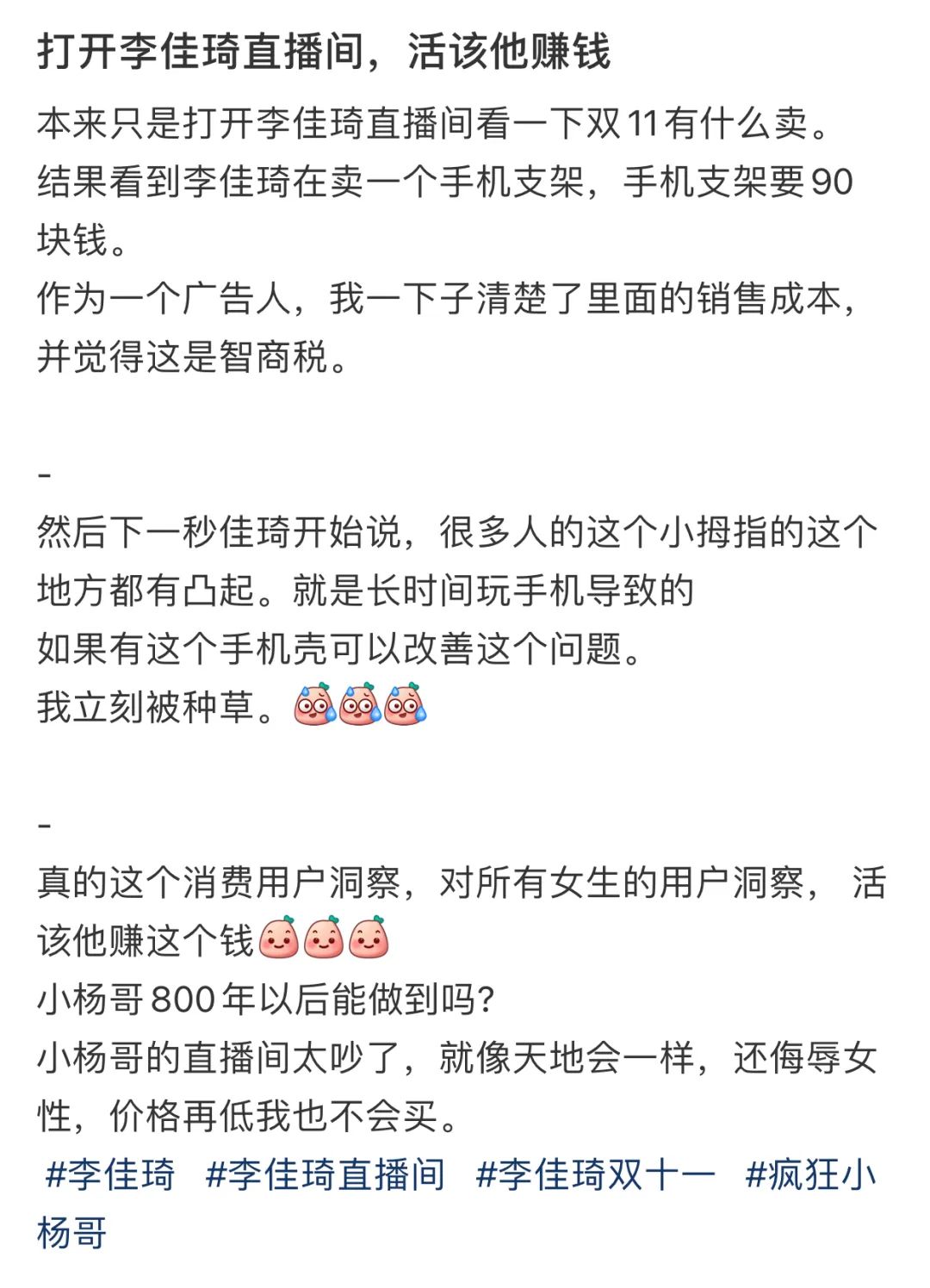The height and width of the screenshot is (1288, 930).
Task: Open the #李佳琦直播间 hashtag
Action: [325, 1175]
